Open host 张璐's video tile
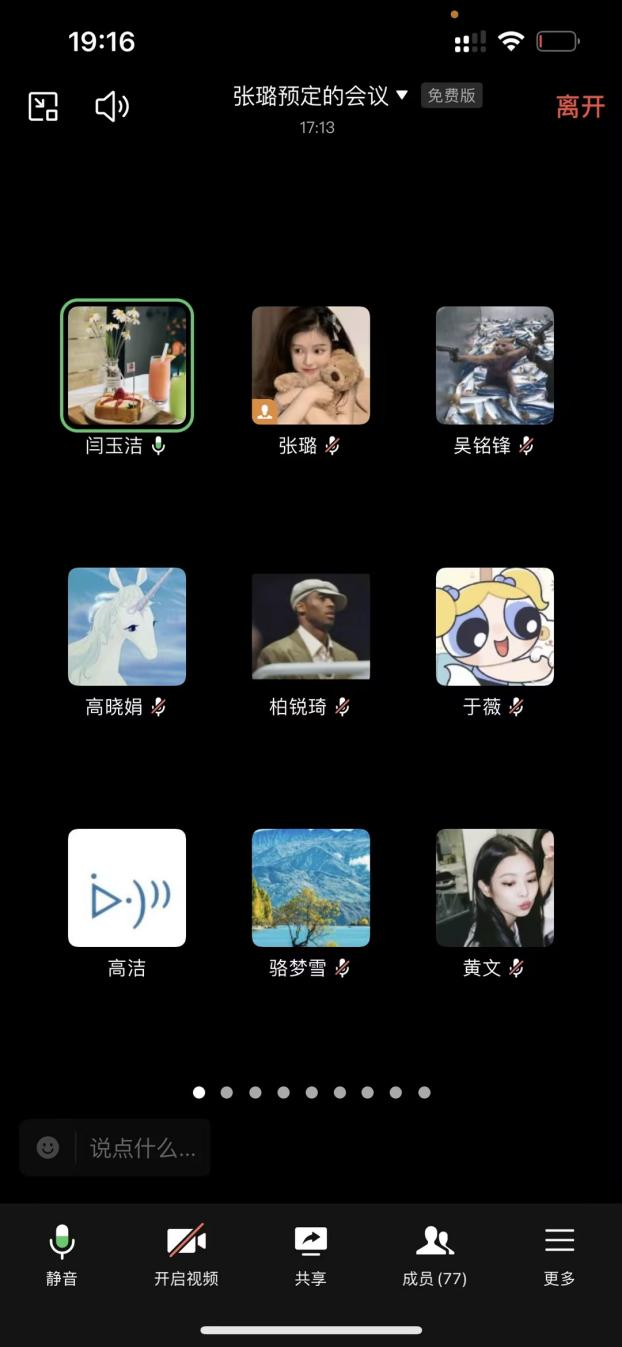 click(311, 366)
